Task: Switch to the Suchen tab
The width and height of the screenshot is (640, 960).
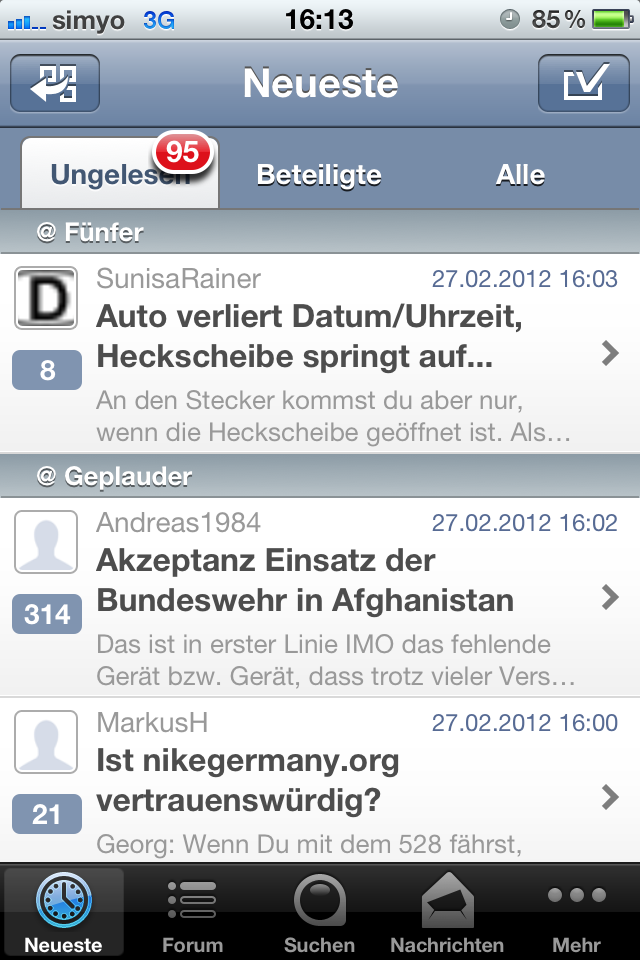Action: tap(320, 912)
